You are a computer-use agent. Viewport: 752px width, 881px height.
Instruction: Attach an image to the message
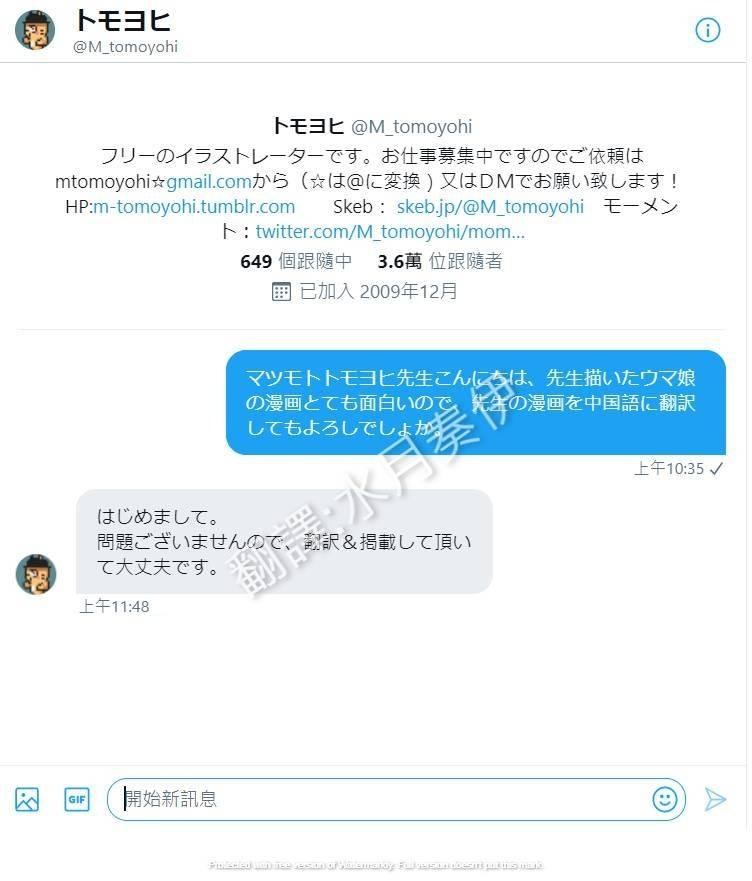[x=27, y=799]
